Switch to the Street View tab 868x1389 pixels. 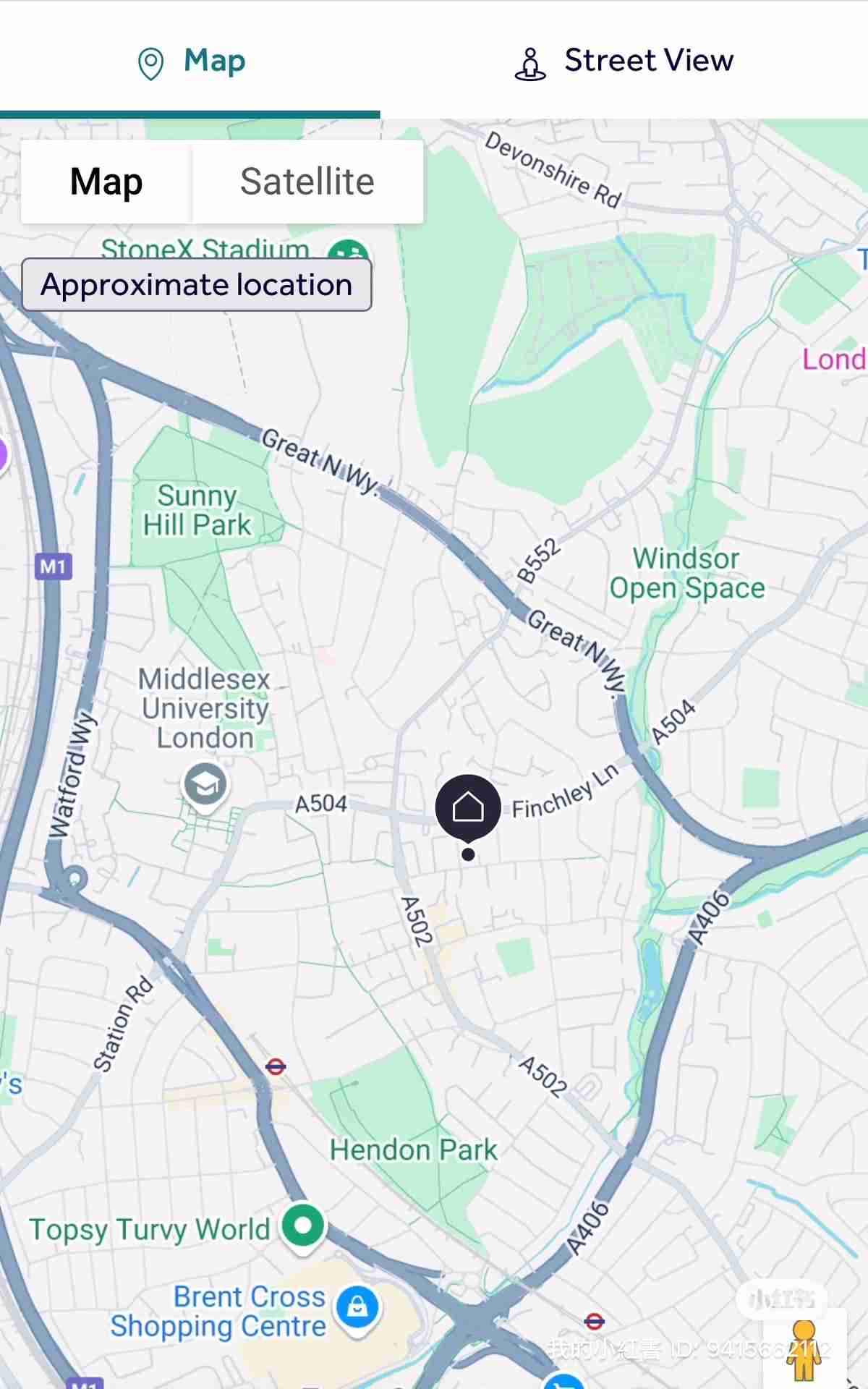(624, 61)
